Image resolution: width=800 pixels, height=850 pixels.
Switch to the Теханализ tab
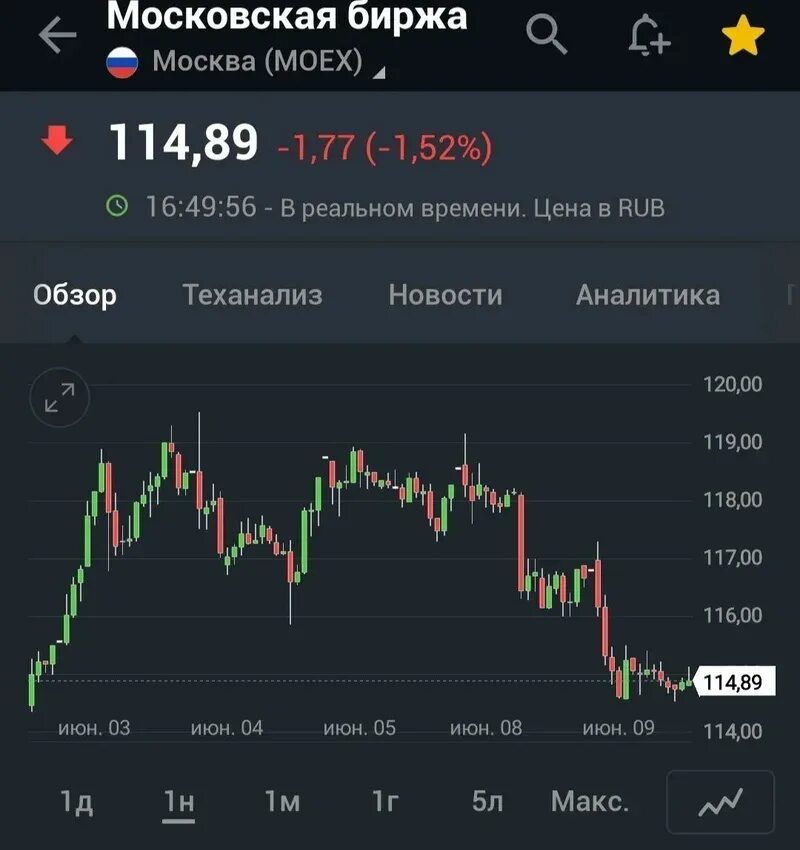(253, 295)
